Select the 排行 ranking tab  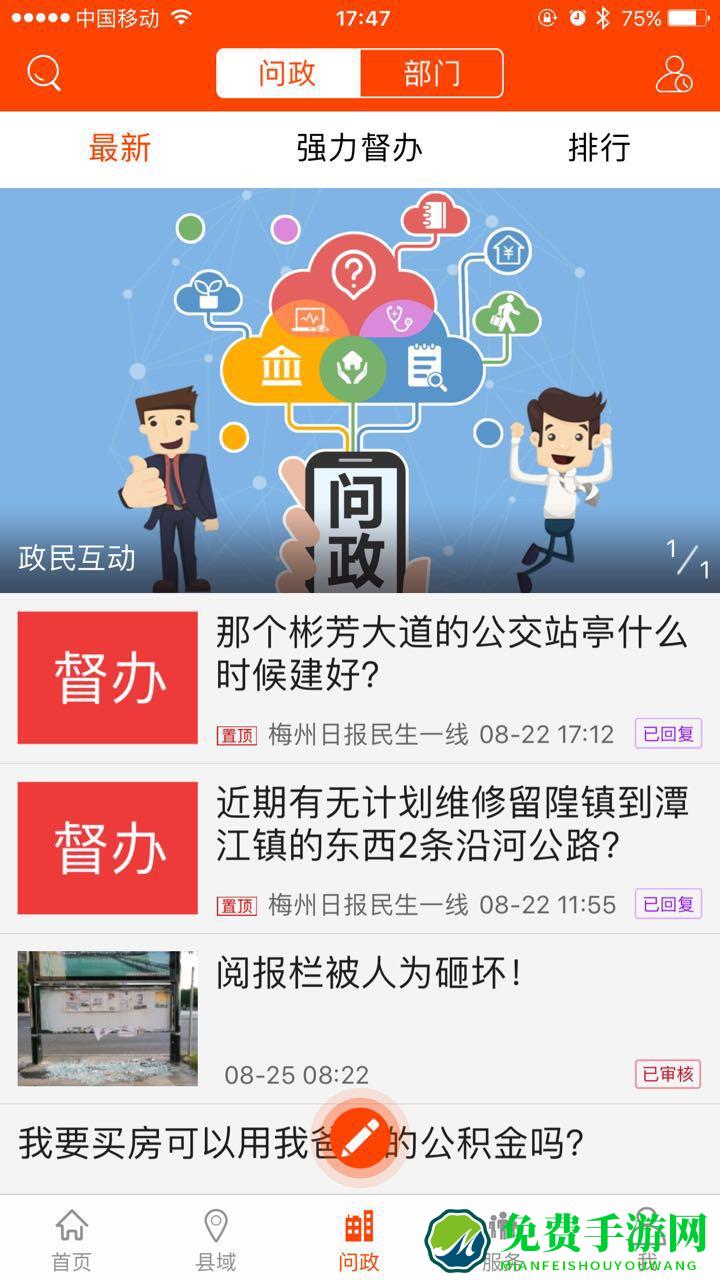[x=597, y=148]
